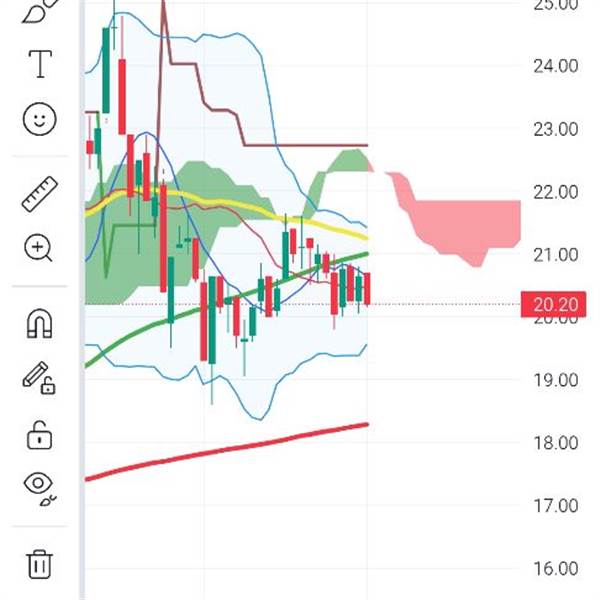Tap the zoom in magnifier

coord(40,247)
